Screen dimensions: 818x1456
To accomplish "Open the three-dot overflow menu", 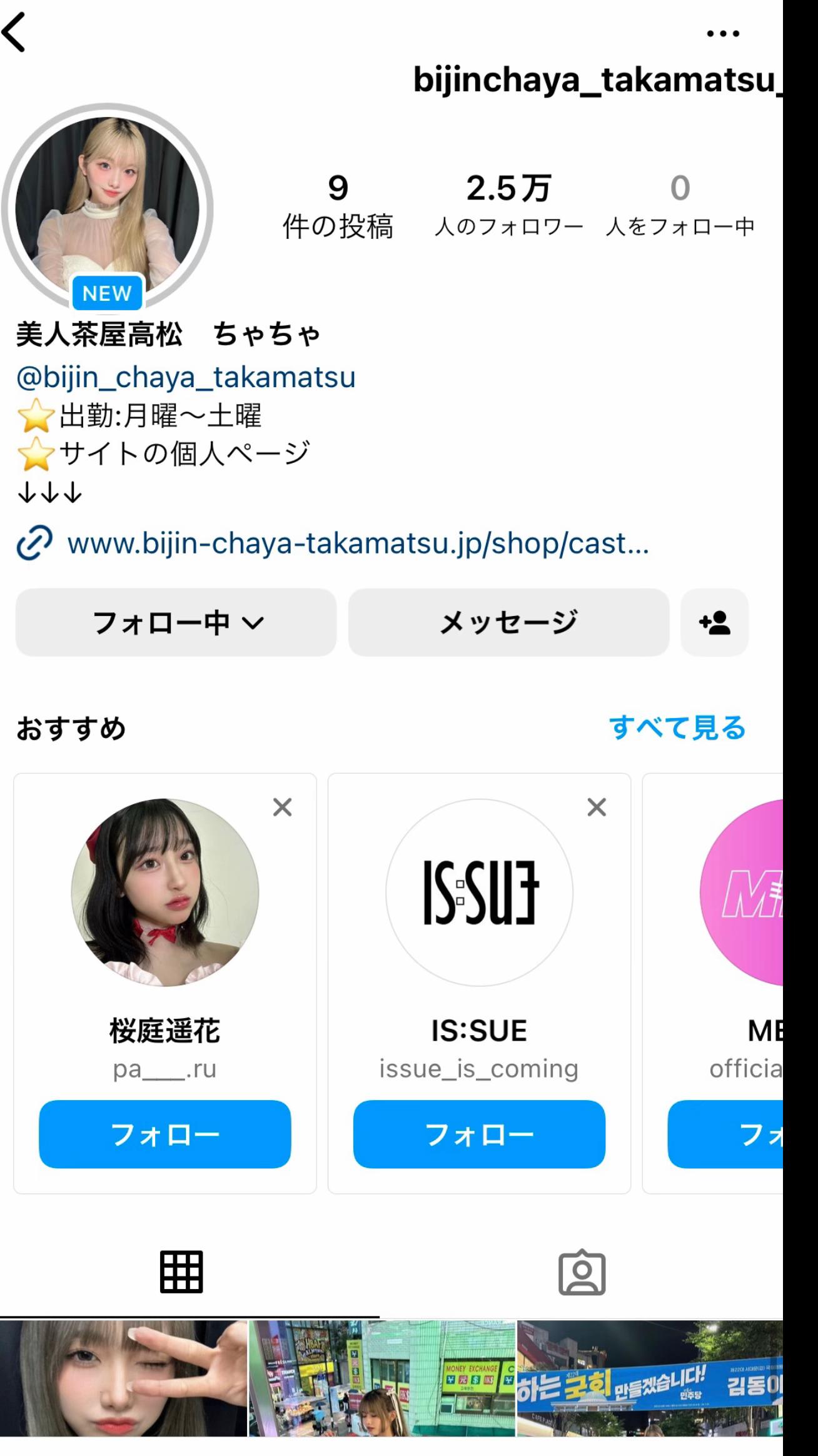I will [x=722, y=34].
